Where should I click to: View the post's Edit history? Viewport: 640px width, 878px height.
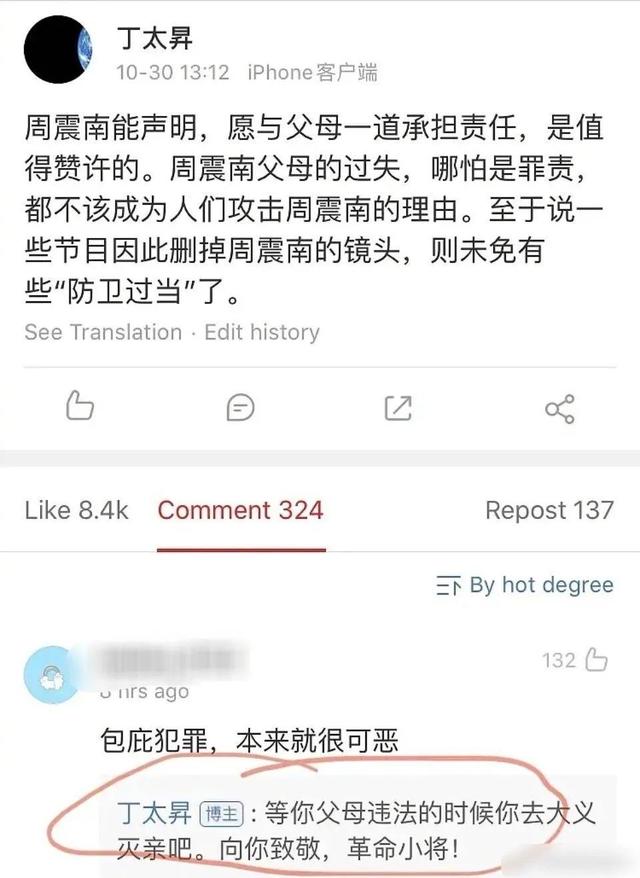point(262,332)
